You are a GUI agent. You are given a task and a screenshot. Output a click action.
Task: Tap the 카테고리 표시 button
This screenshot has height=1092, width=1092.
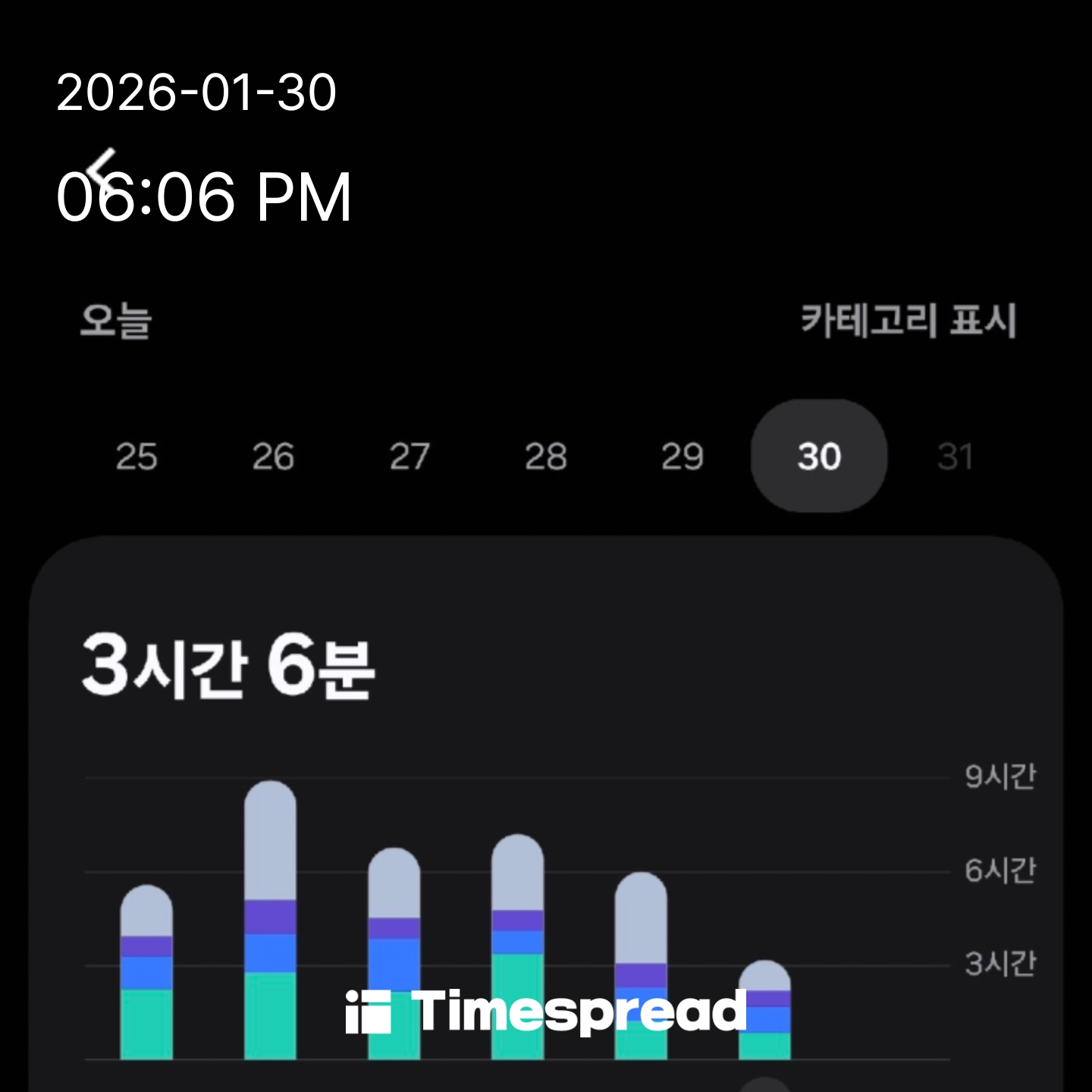908,320
